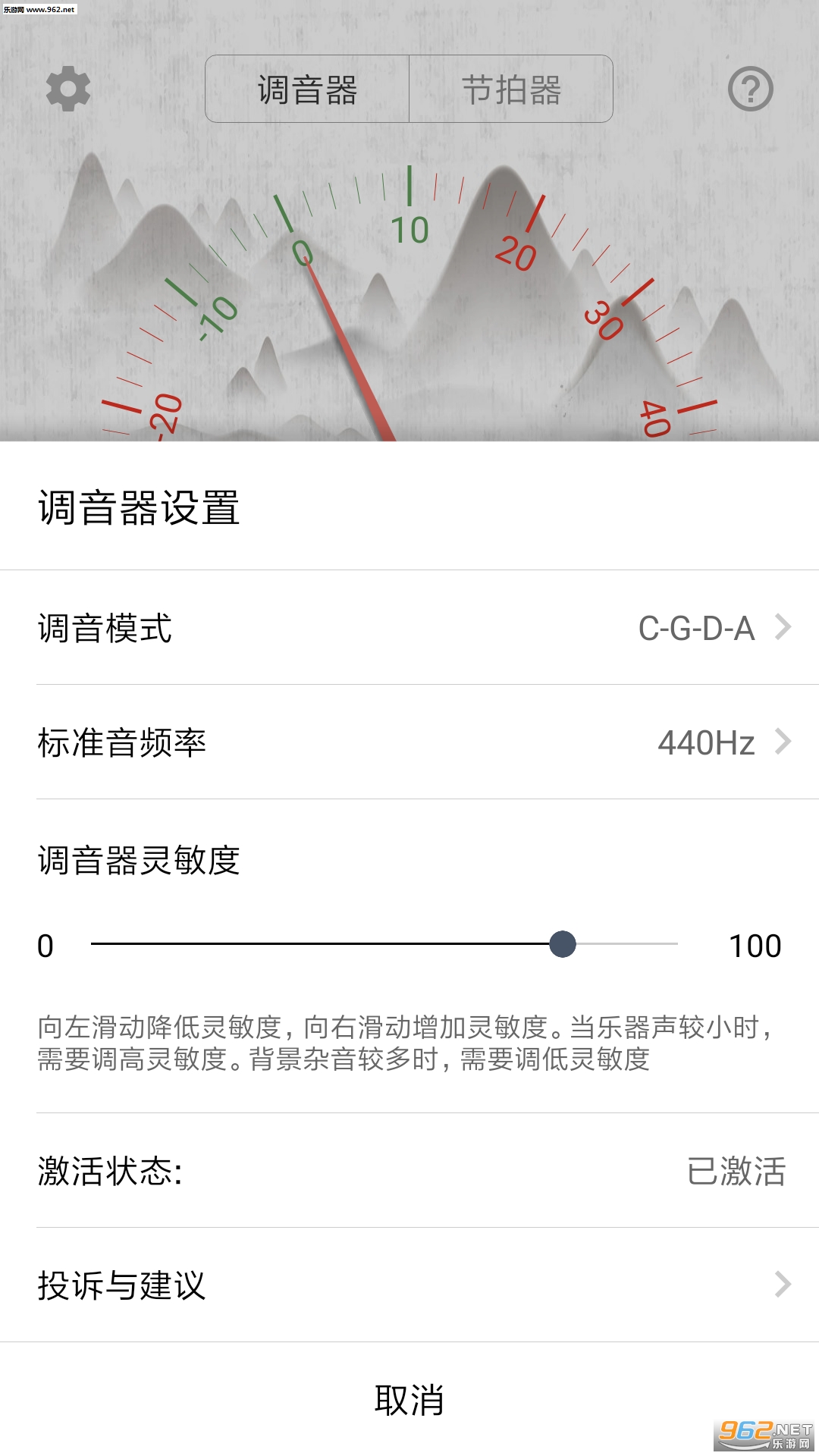Switch to the 调音器 tab

307,89
